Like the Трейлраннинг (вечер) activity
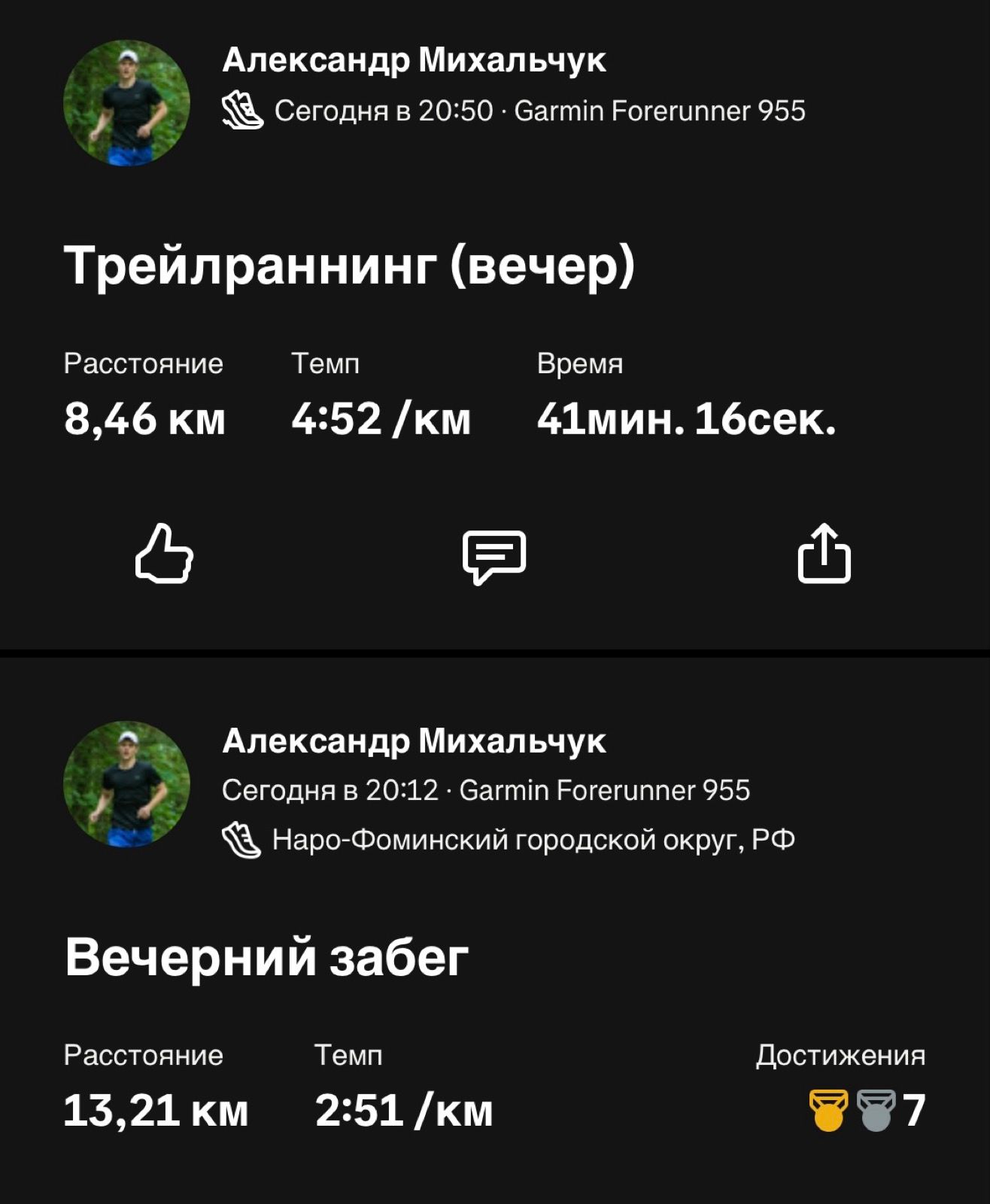The image size is (990, 1204). 164,554
